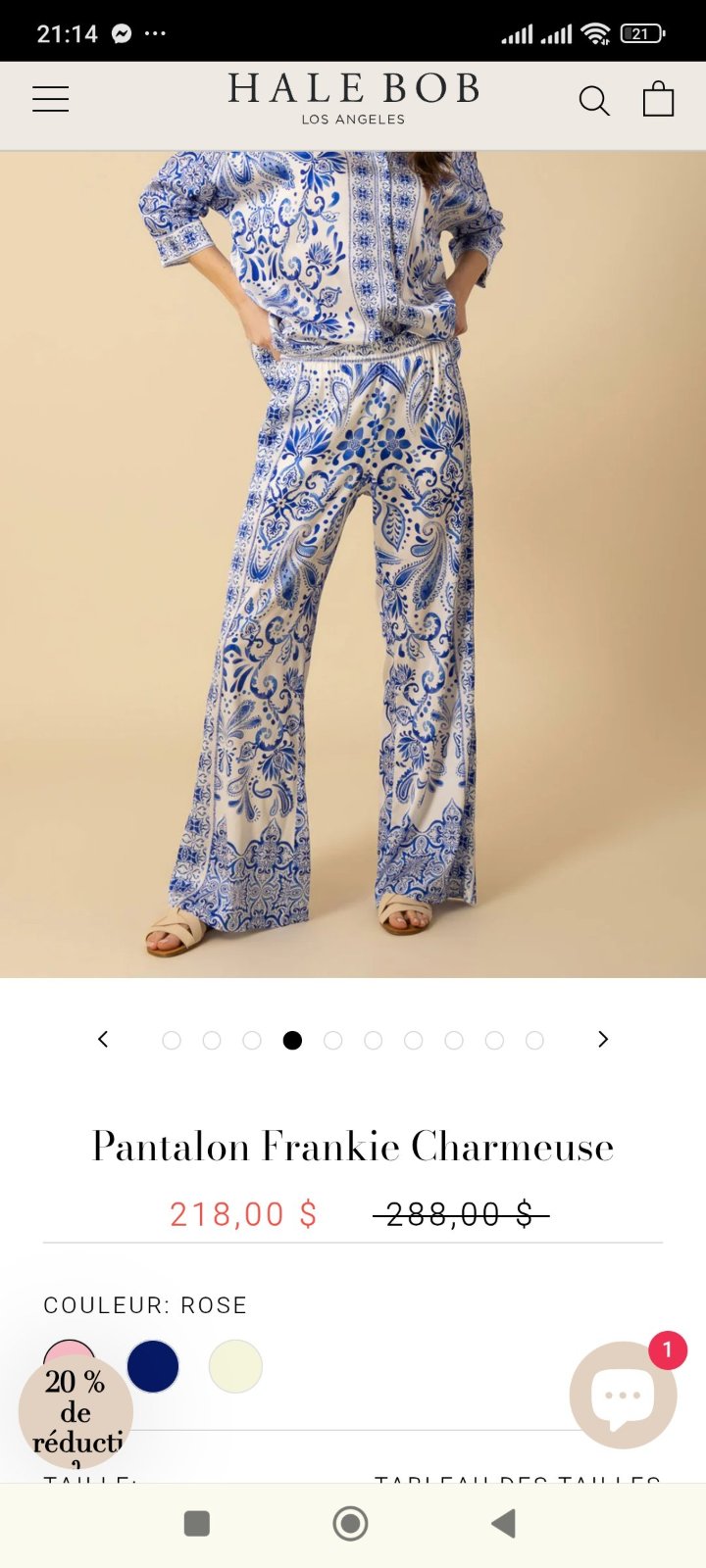This screenshot has height=1568, width=706.
Task: Go back with system back button
Action: pos(503,1524)
